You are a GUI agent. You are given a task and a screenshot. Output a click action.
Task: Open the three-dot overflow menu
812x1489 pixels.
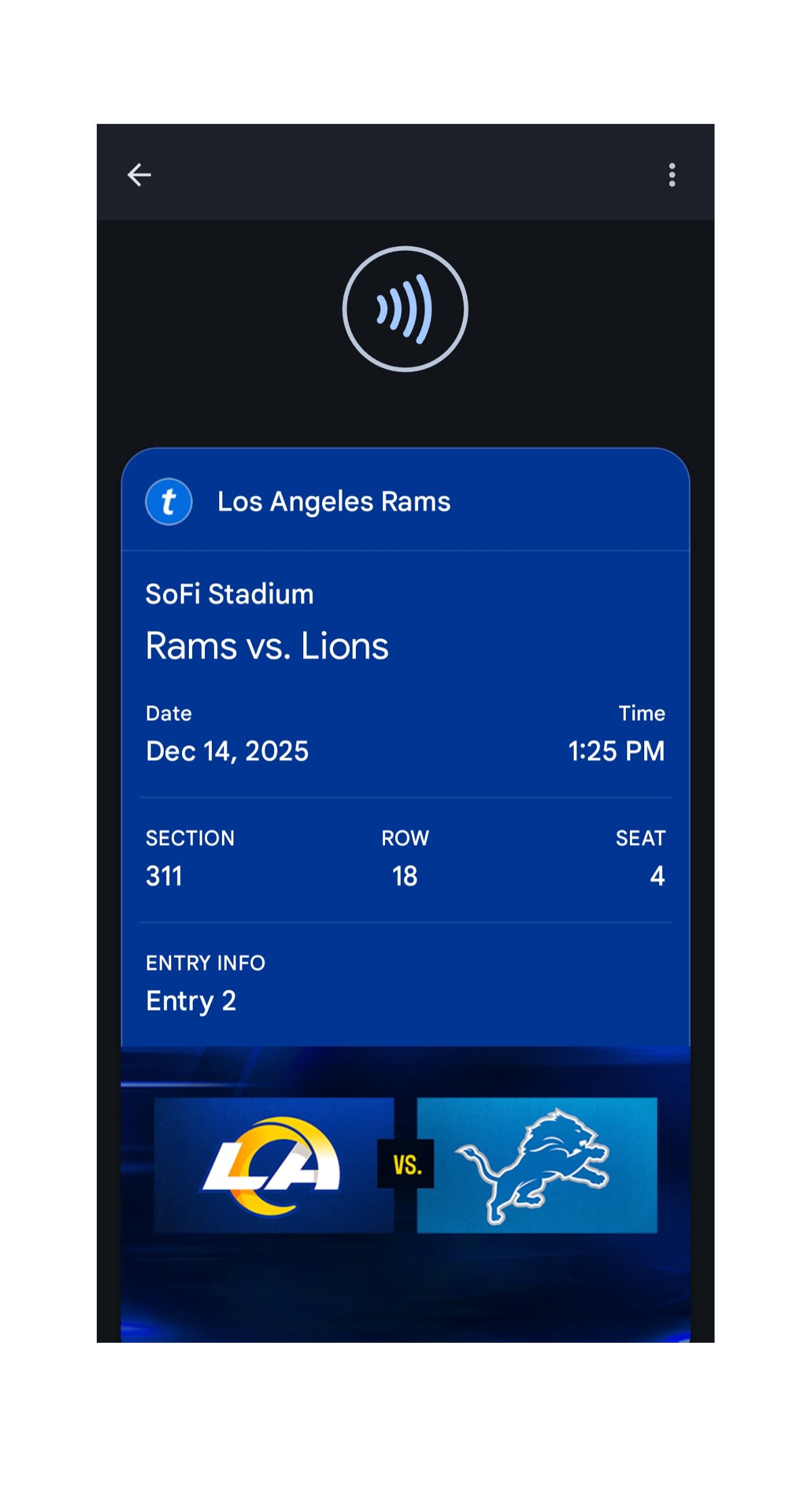click(x=671, y=175)
